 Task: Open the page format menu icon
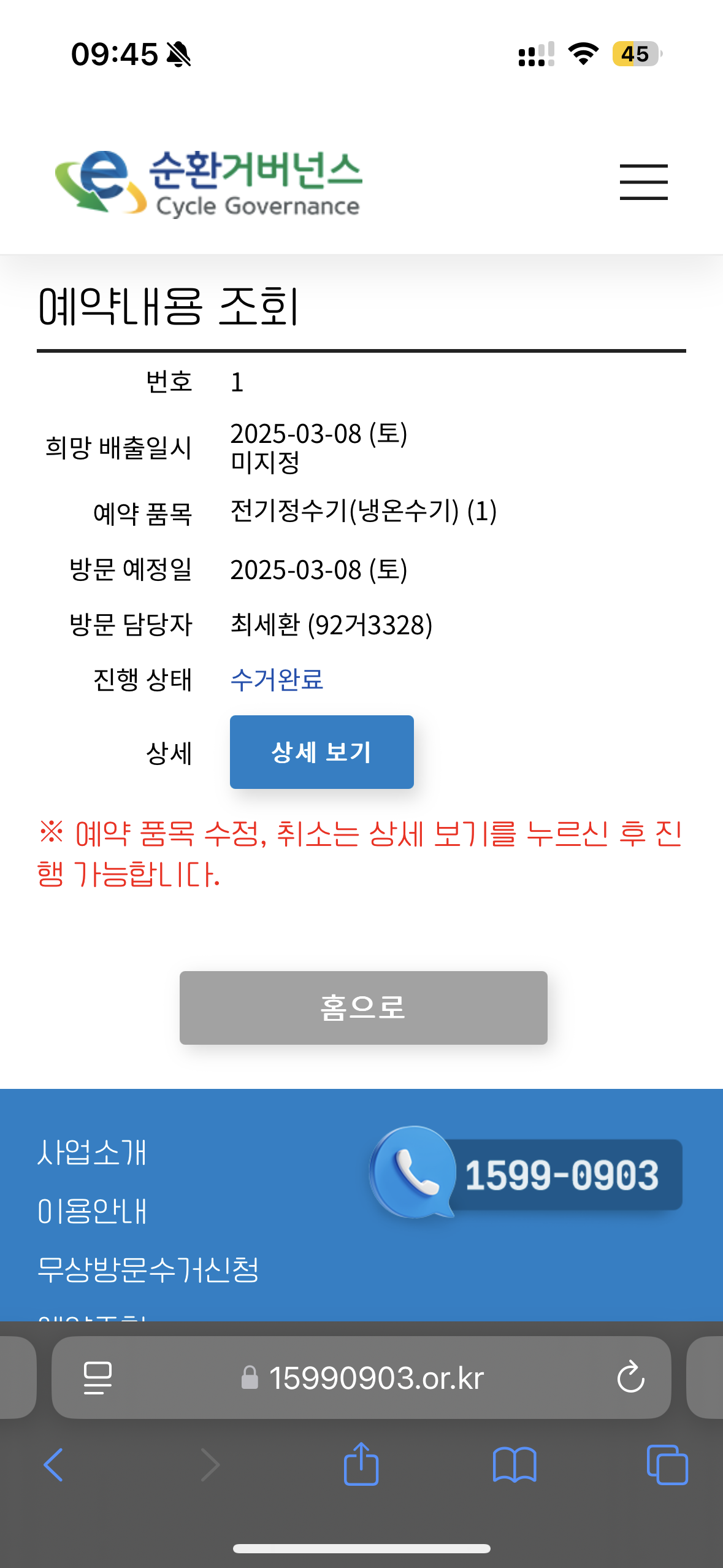[98, 1378]
